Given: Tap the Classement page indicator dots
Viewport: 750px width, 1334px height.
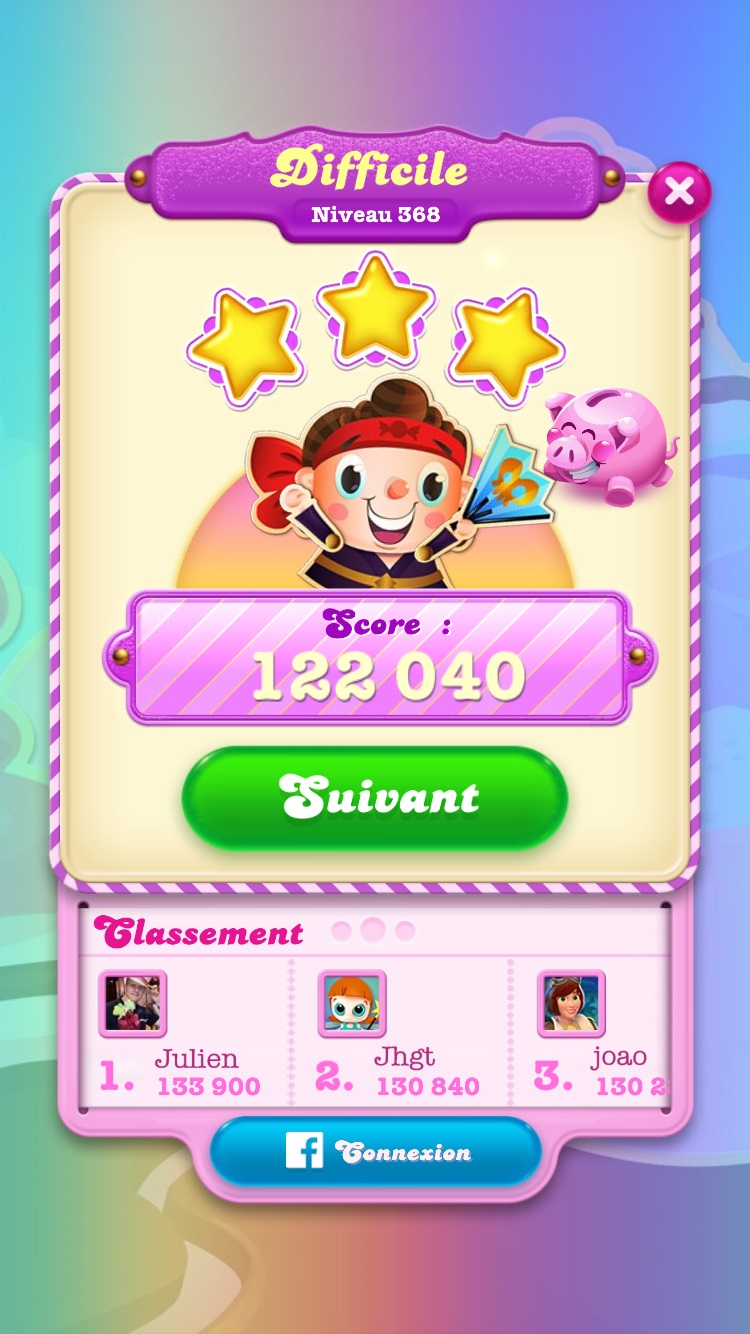Looking at the screenshot, I should [372, 931].
